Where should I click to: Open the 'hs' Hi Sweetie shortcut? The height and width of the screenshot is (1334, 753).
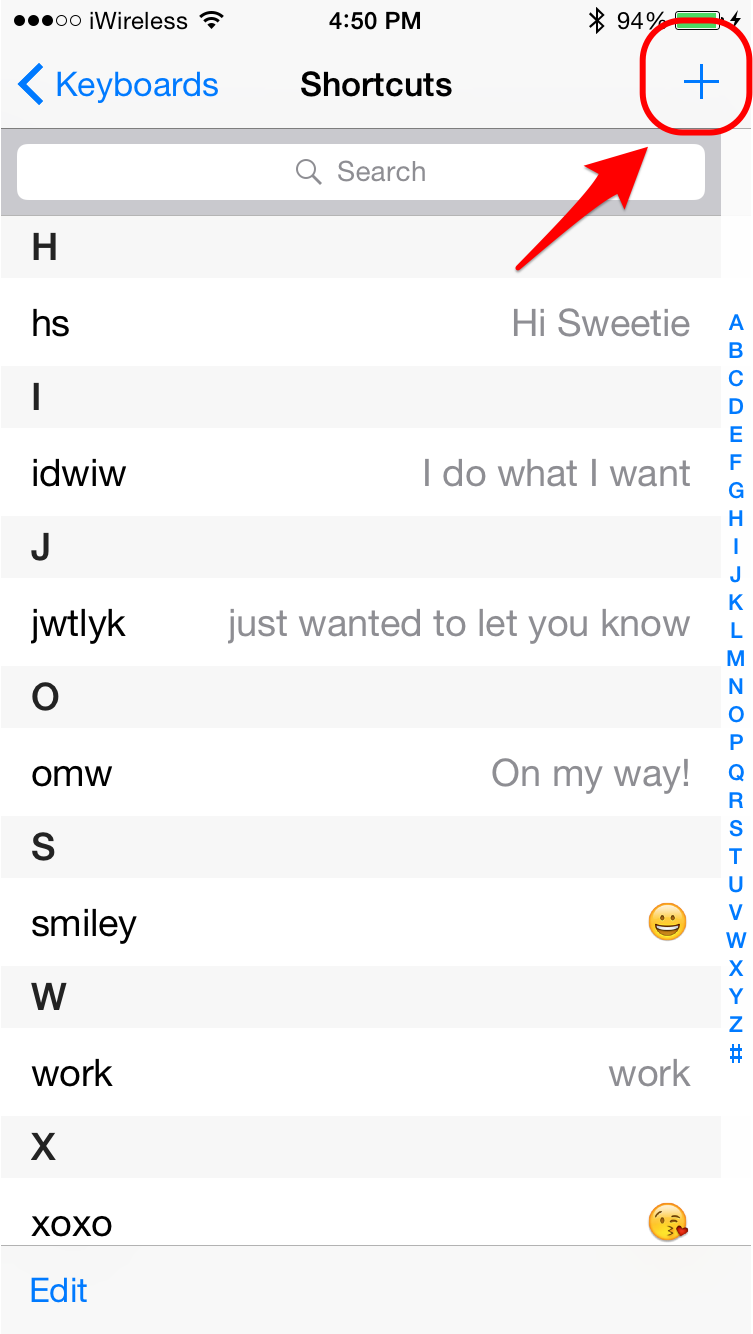click(360, 323)
